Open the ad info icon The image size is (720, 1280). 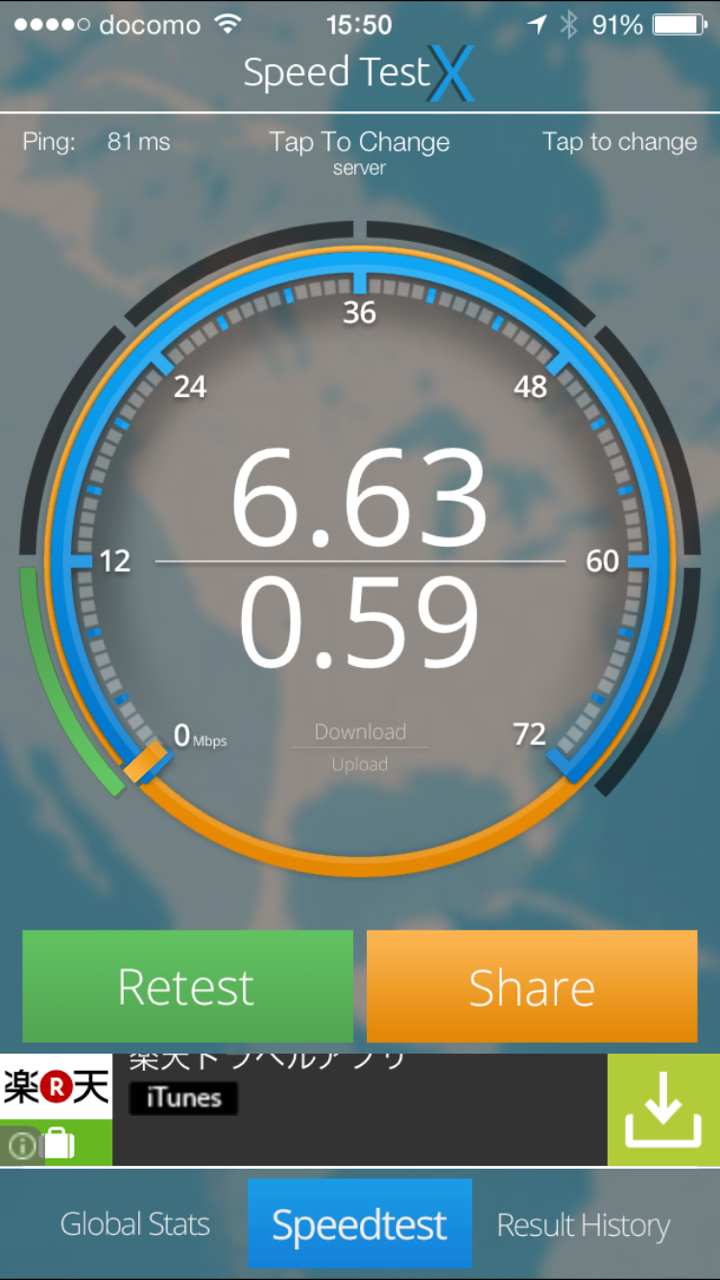(x=22, y=1145)
